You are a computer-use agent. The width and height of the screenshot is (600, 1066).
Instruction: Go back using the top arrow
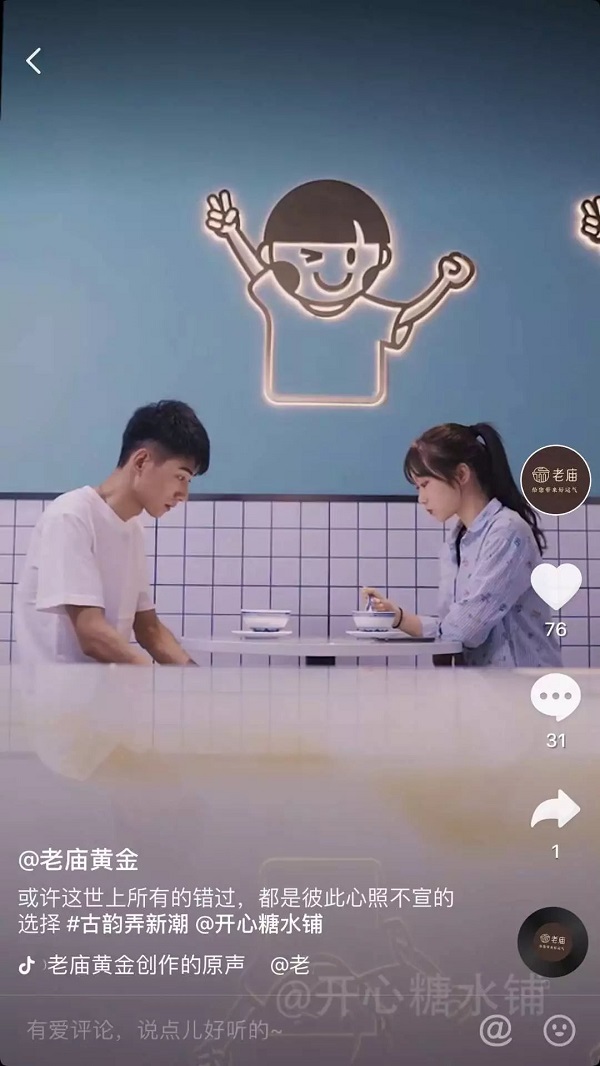click(34, 62)
